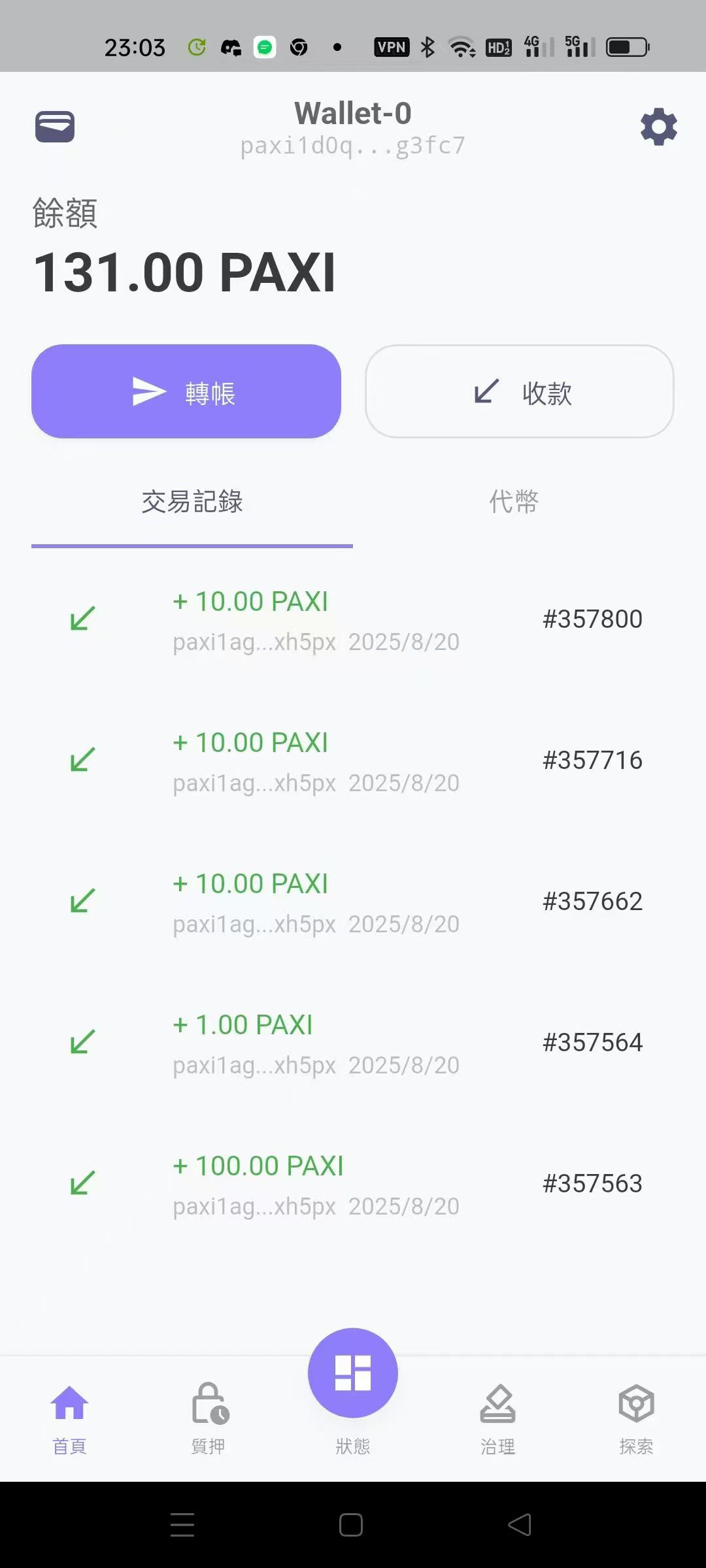Viewport: 706px width, 1568px height.
Task: Open the settings gear
Action: pos(658,127)
